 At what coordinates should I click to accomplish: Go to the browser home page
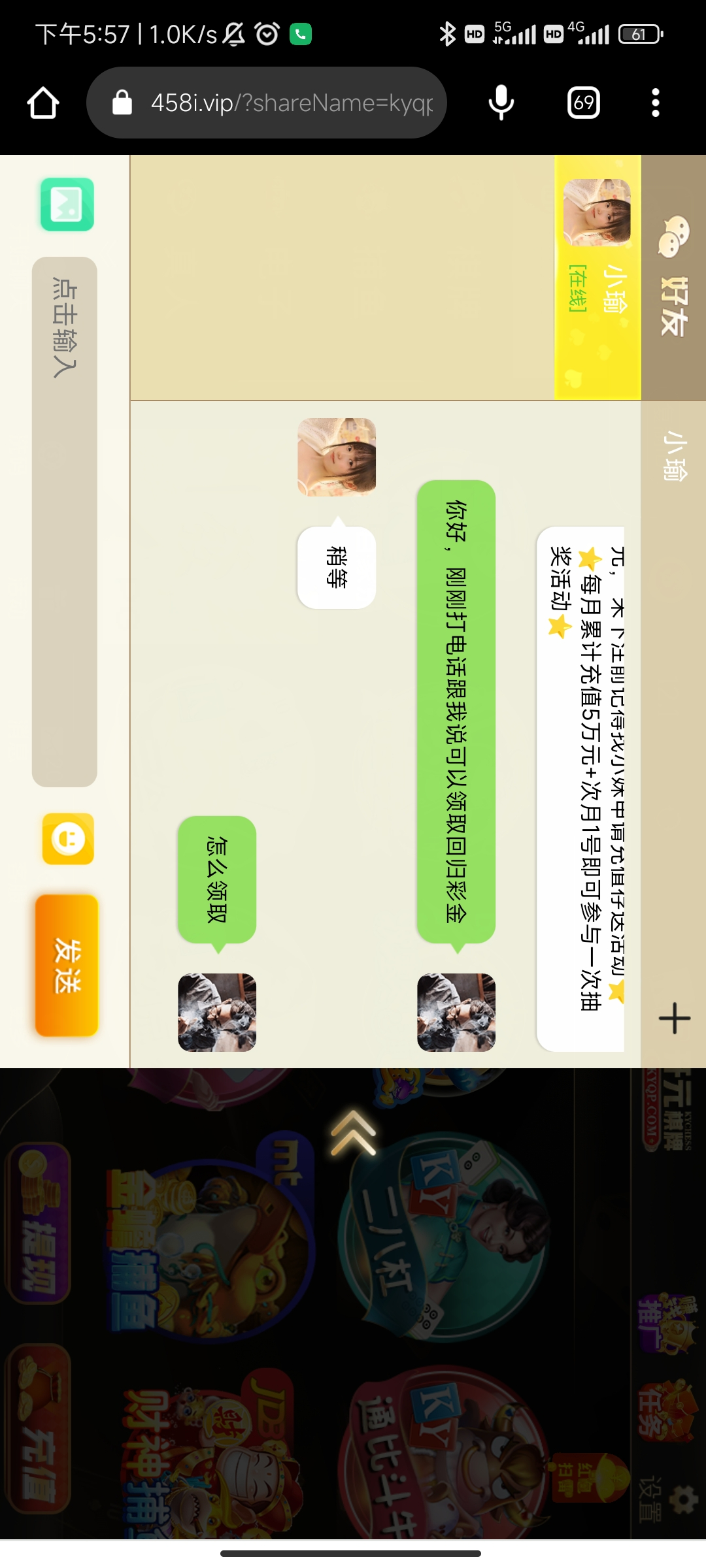43,103
